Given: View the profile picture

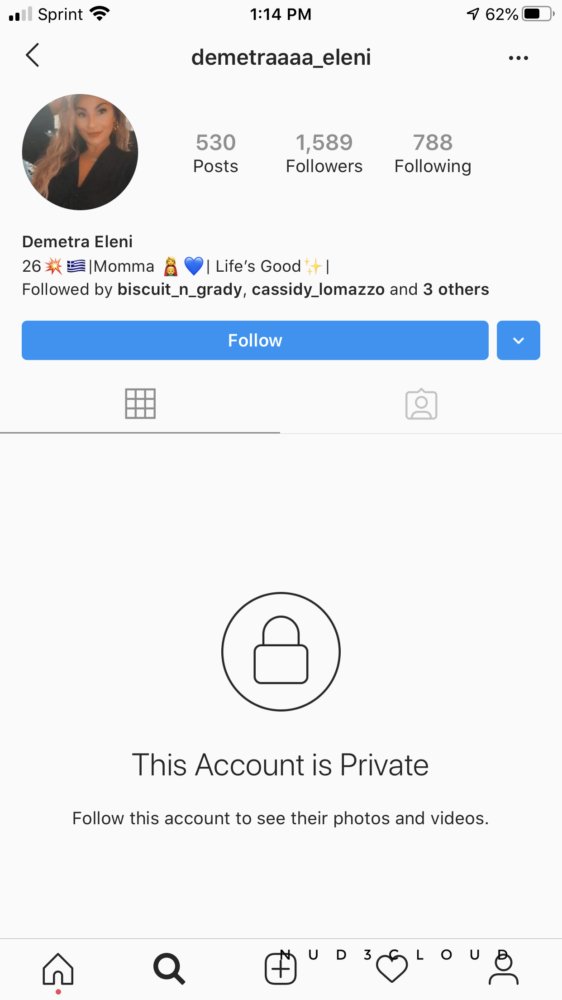Looking at the screenshot, I should [x=80, y=152].
